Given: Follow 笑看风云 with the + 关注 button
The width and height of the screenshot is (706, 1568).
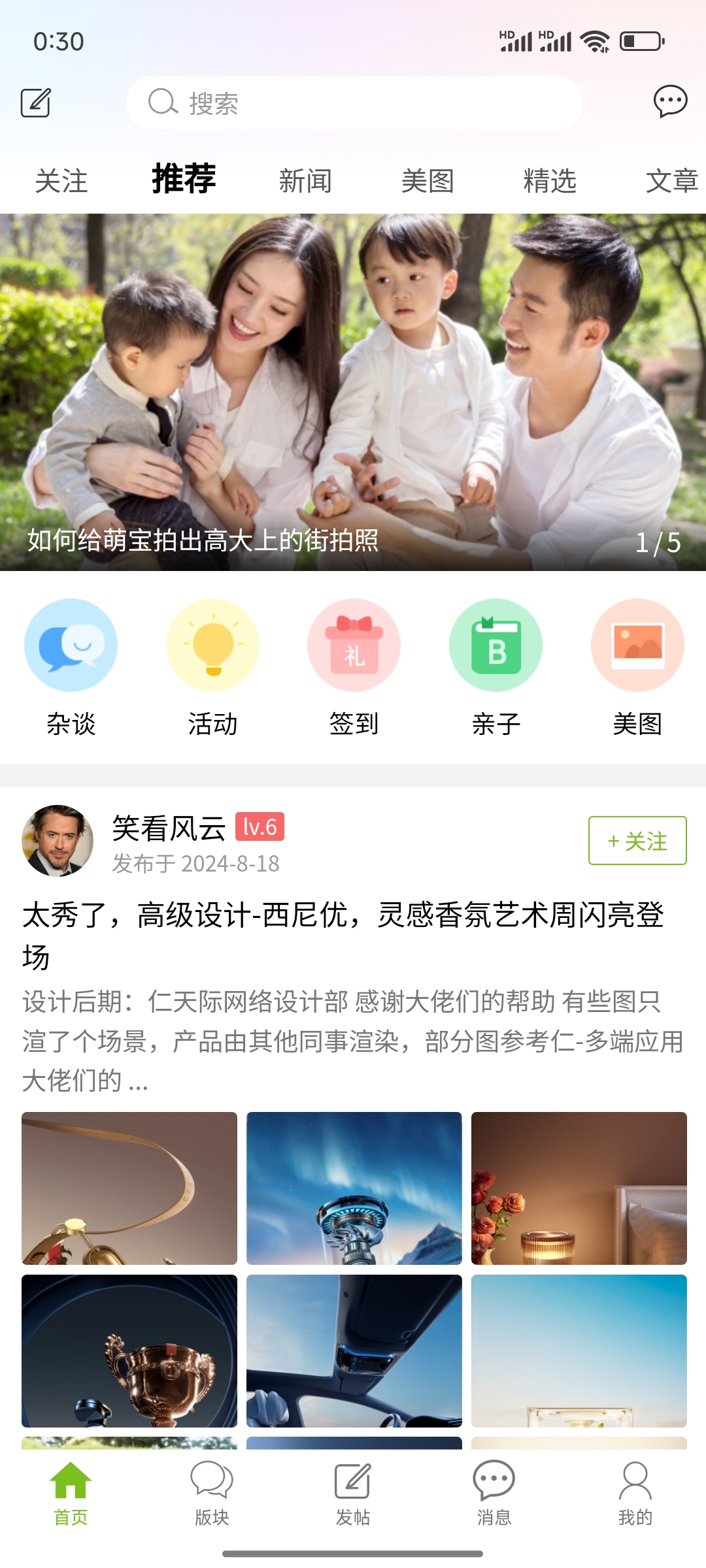Looking at the screenshot, I should click(x=637, y=840).
